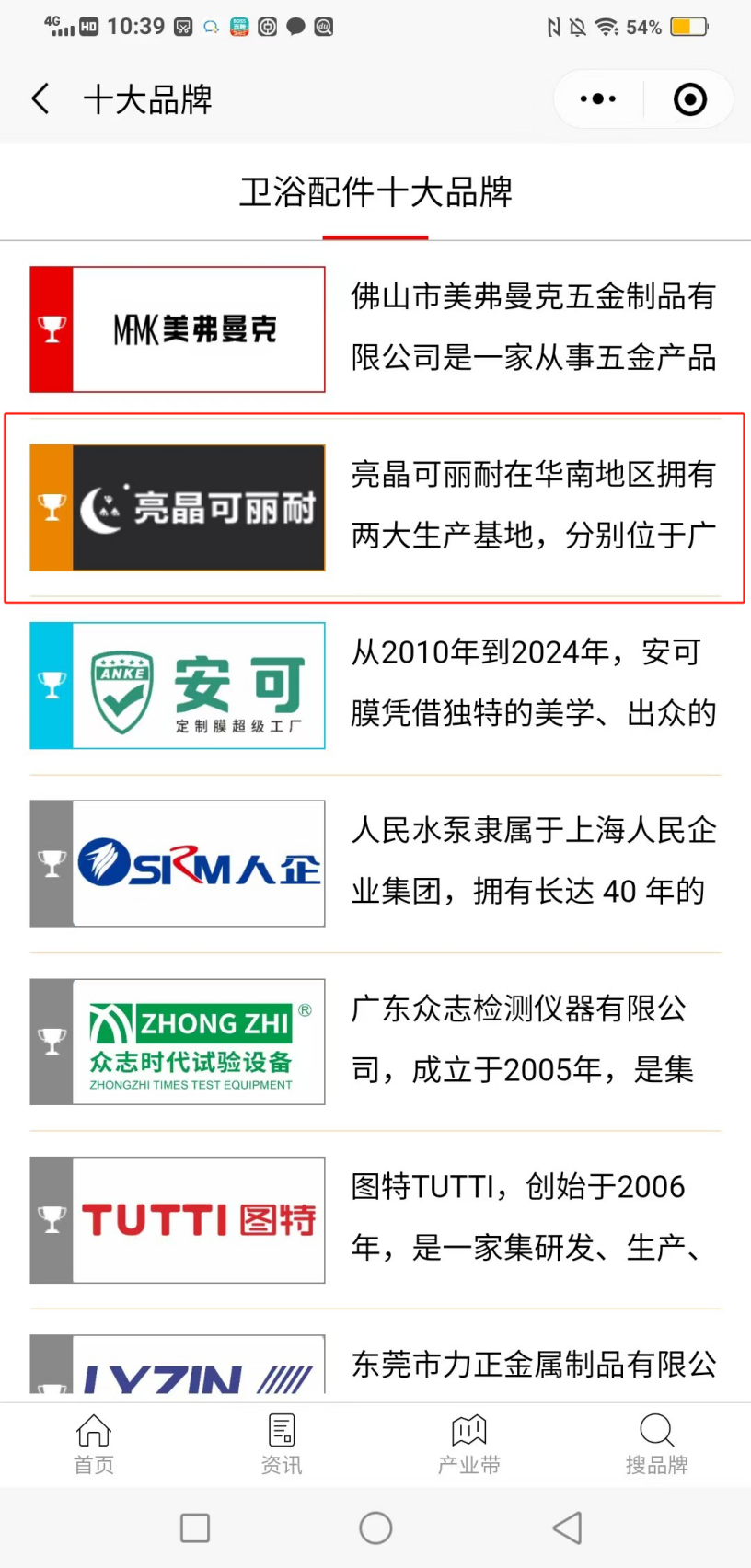Close the mini program via target icon
Viewport: 751px width, 1568px height.
pos(689,98)
